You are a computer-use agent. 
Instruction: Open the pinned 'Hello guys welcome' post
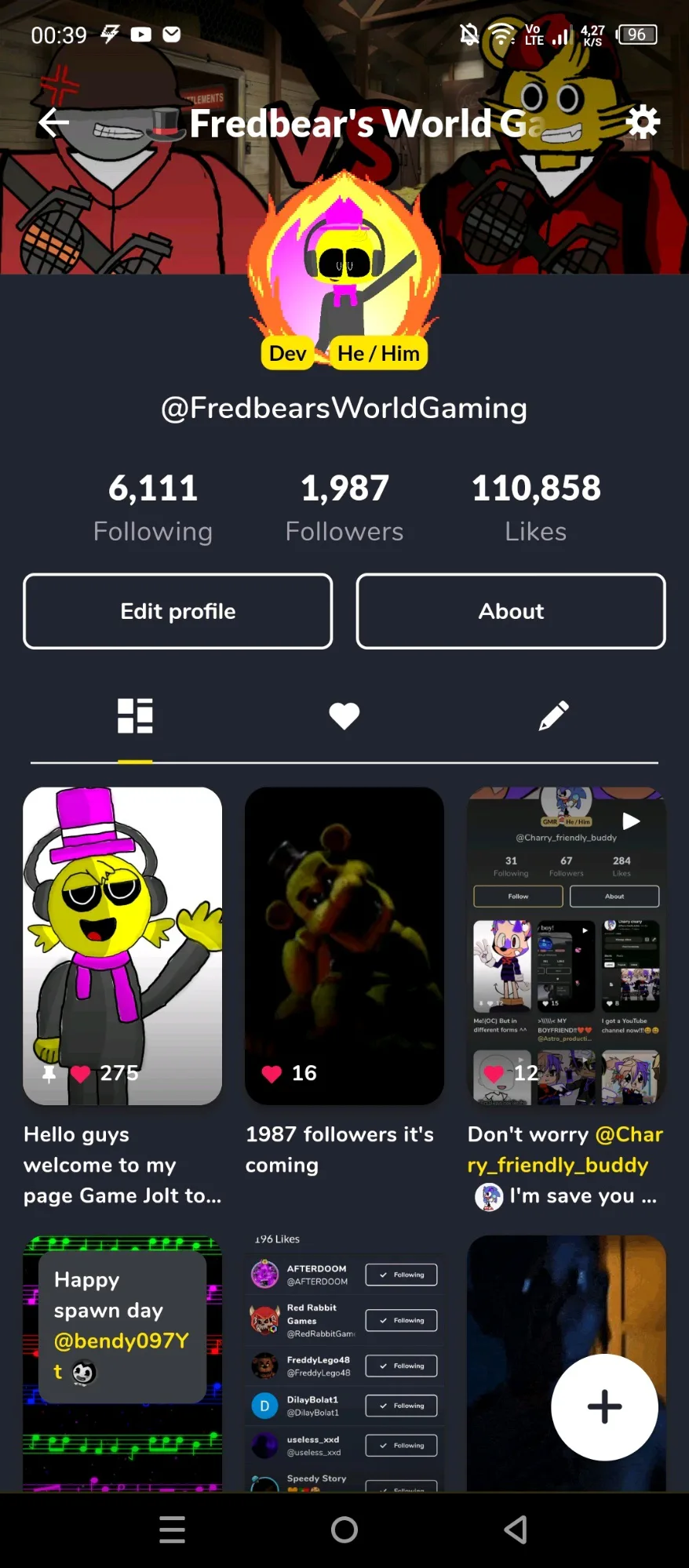122,945
